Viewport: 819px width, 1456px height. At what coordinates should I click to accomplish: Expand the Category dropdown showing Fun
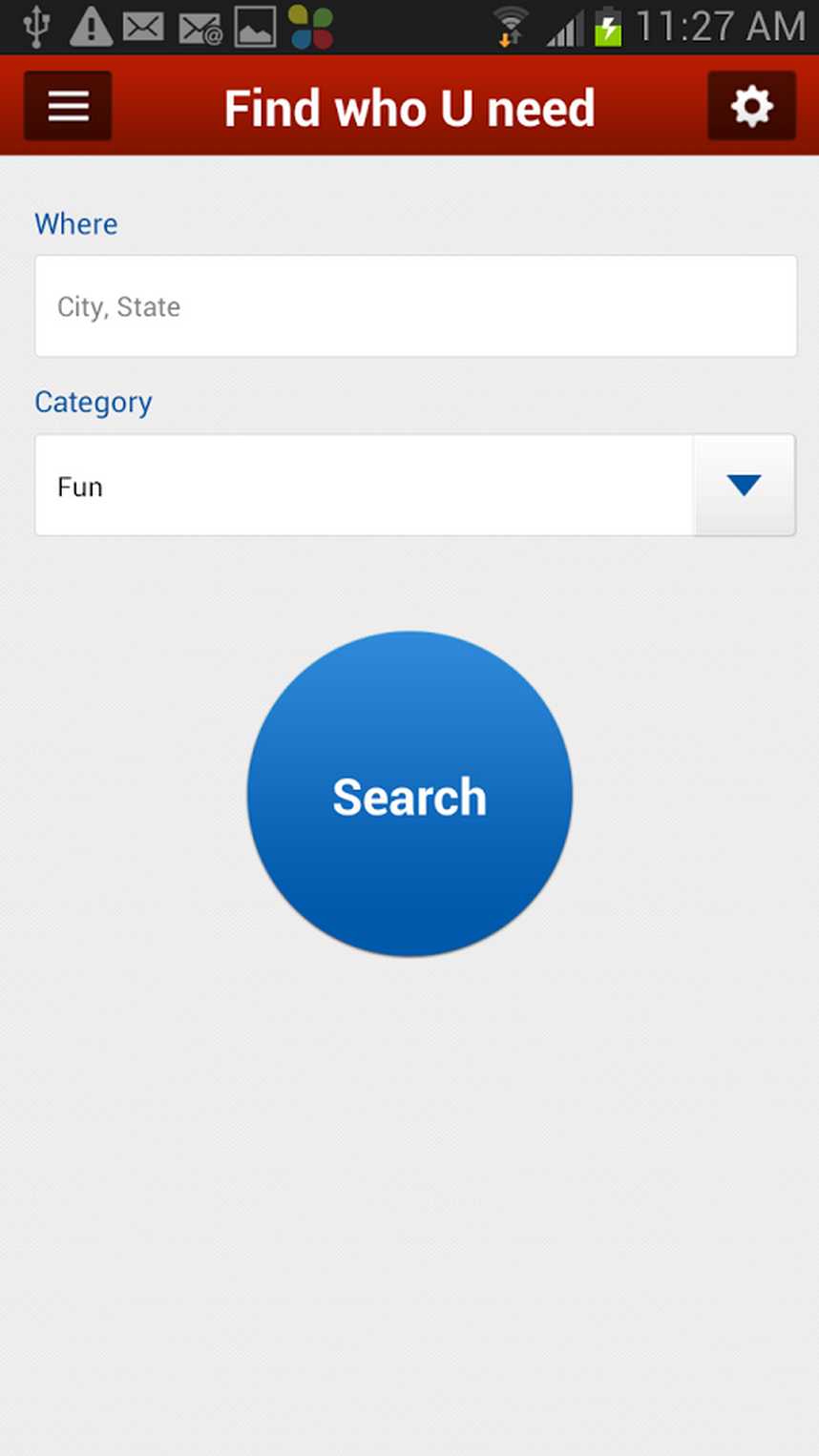point(743,486)
